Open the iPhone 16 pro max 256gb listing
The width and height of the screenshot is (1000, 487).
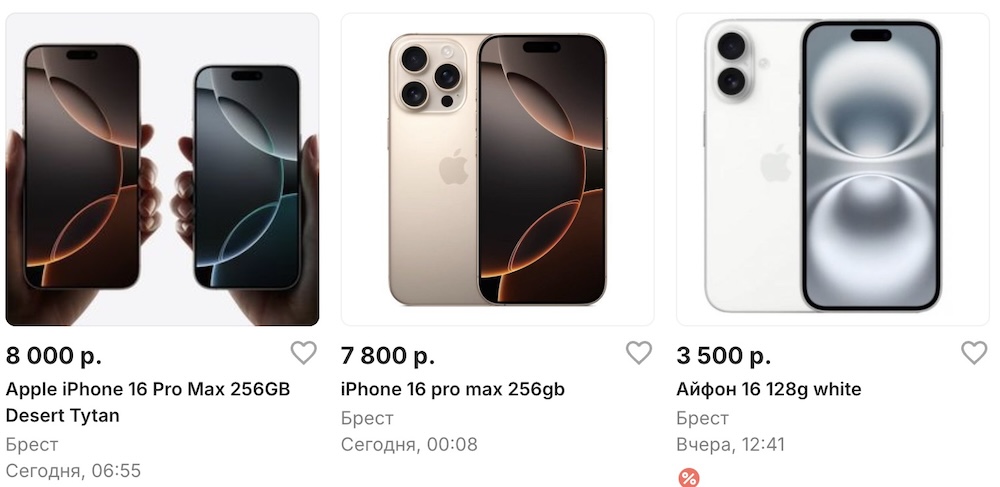(452, 390)
